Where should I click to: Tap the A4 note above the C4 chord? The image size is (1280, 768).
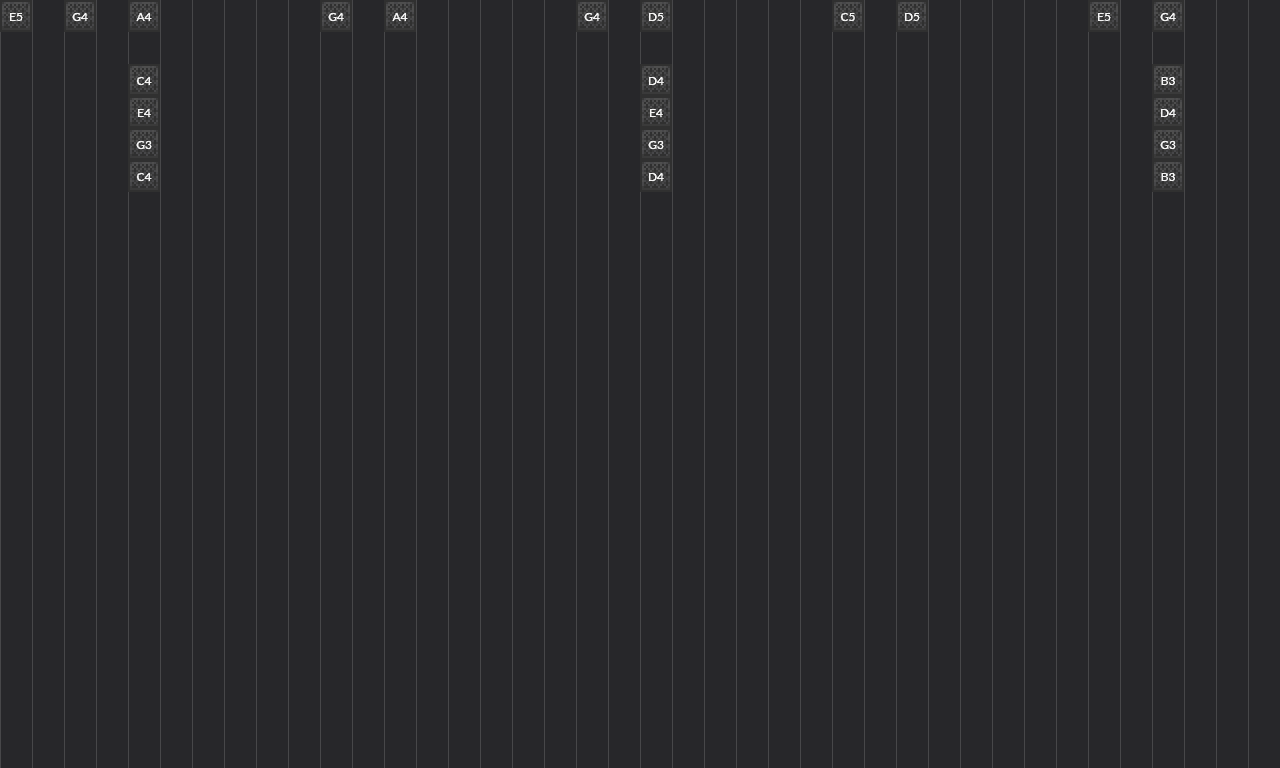[144, 17]
